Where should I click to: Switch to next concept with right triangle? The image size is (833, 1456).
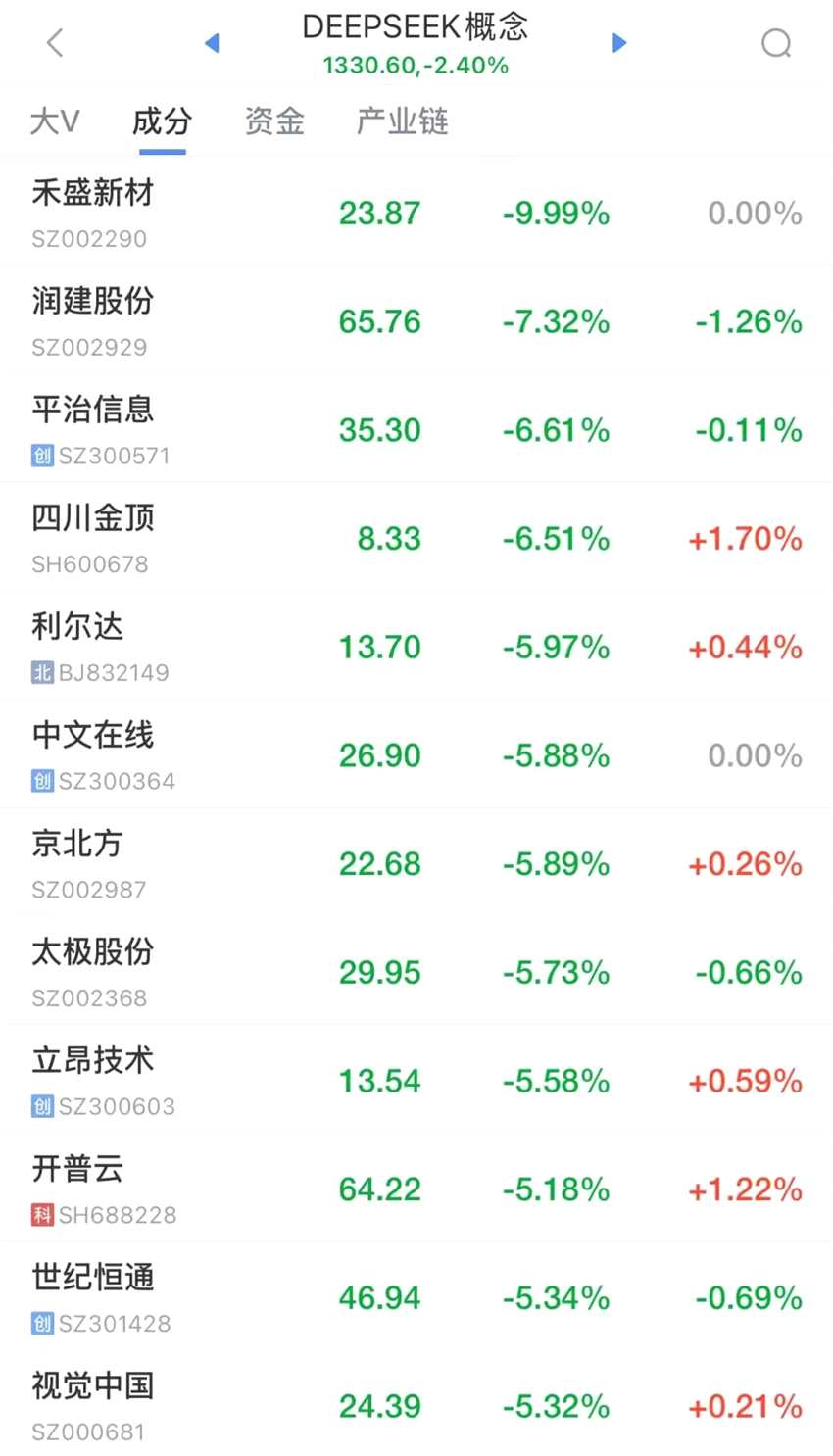point(618,43)
